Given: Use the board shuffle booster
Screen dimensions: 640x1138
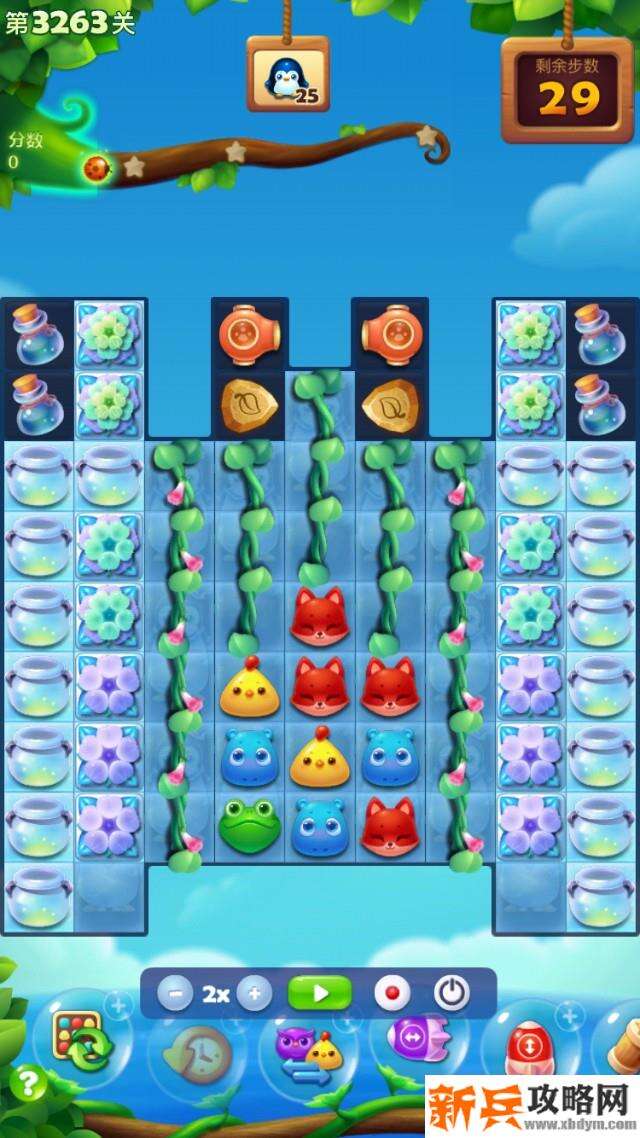Looking at the screenshot, I should click(82, 1040).
